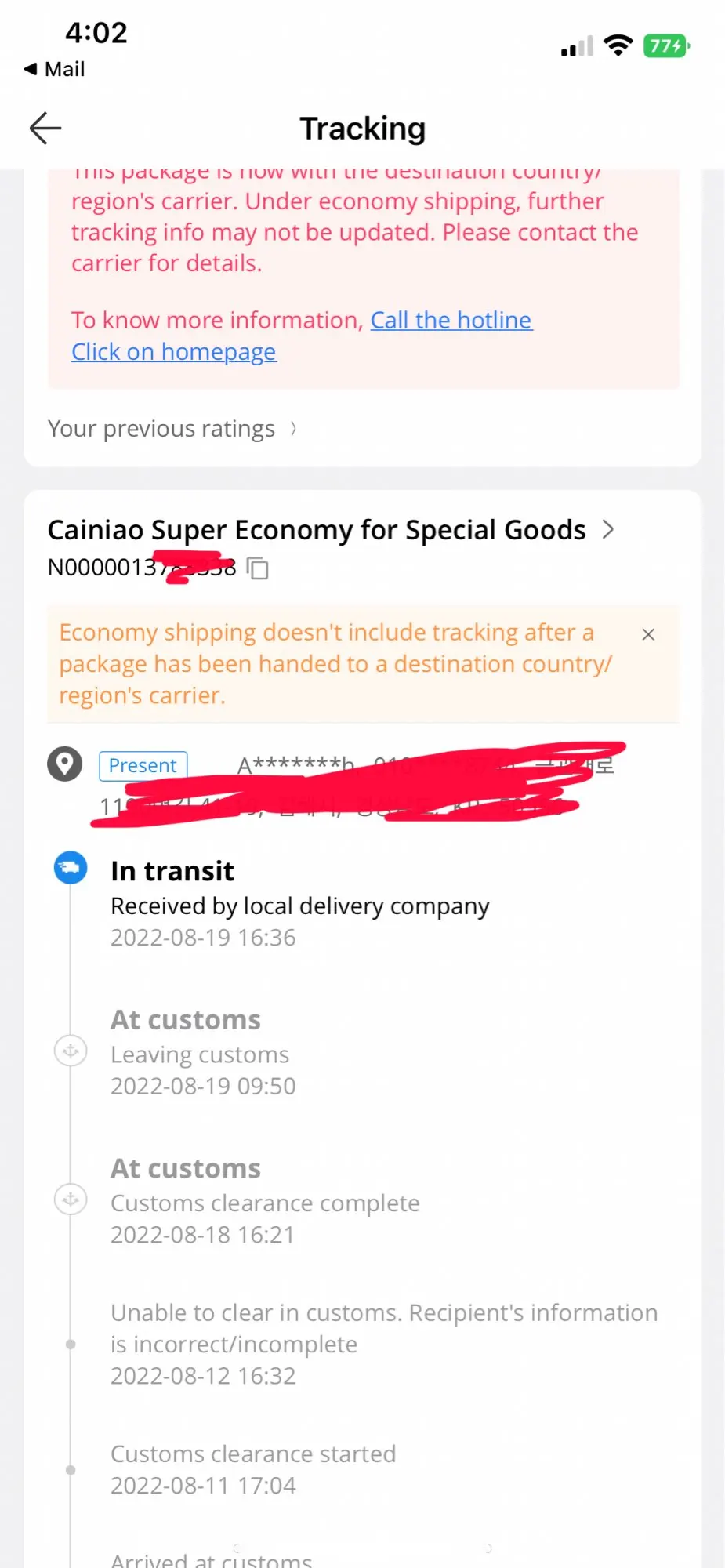725x1568 pixels.
Task: Tap the 'Call the hotline' link
Action: tap(451, 320)
